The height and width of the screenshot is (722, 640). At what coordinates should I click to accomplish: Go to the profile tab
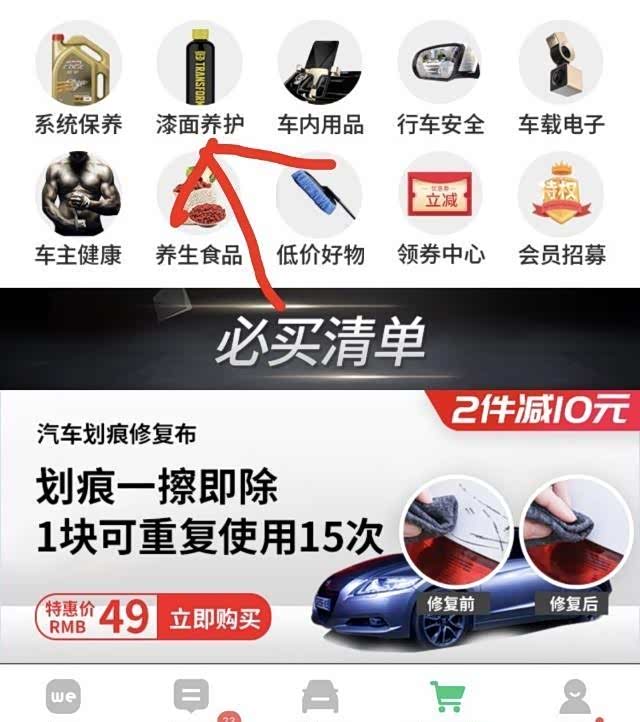pos(575,697)
